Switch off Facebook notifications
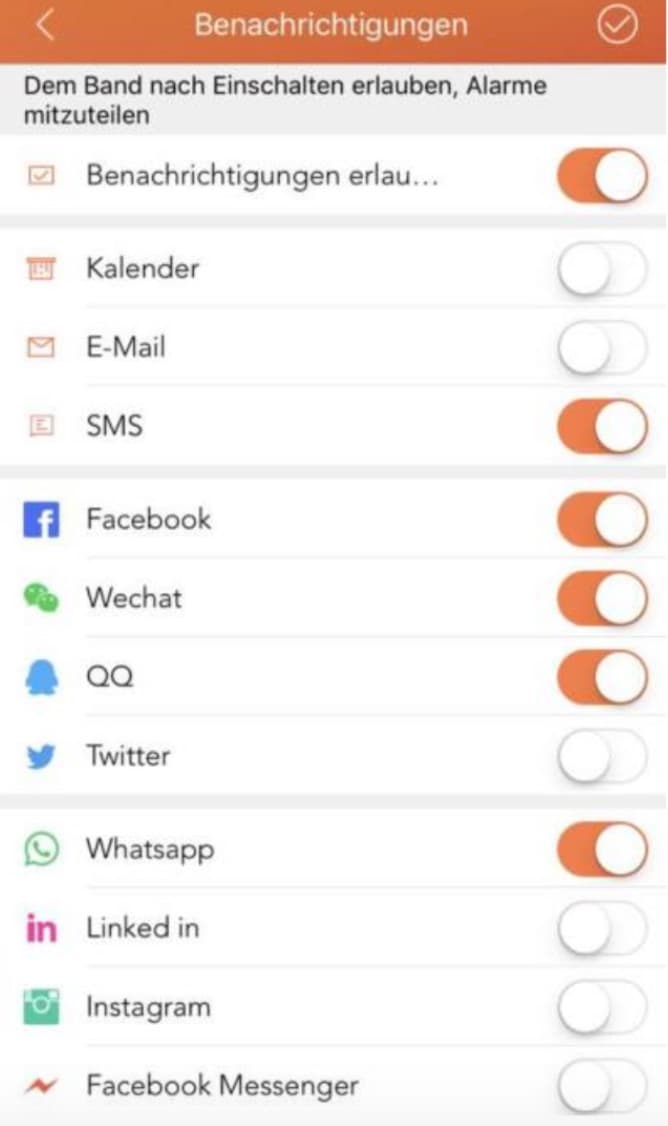 point(602,520)
